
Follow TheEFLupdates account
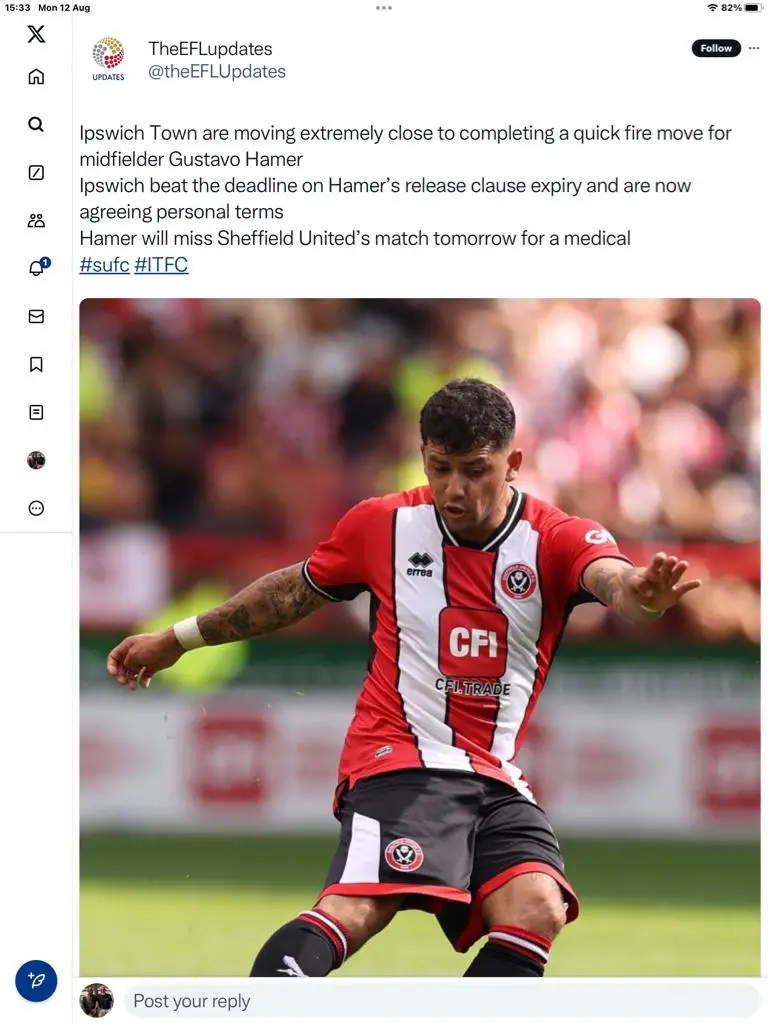(x=715, y=48)
